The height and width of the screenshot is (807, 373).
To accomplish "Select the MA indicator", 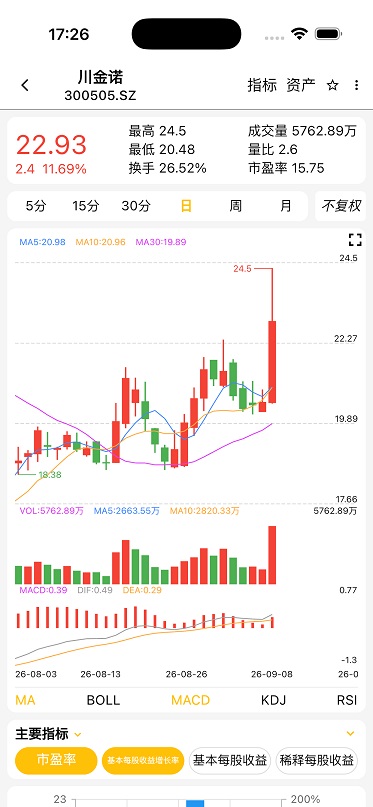I will pos(26,700).
